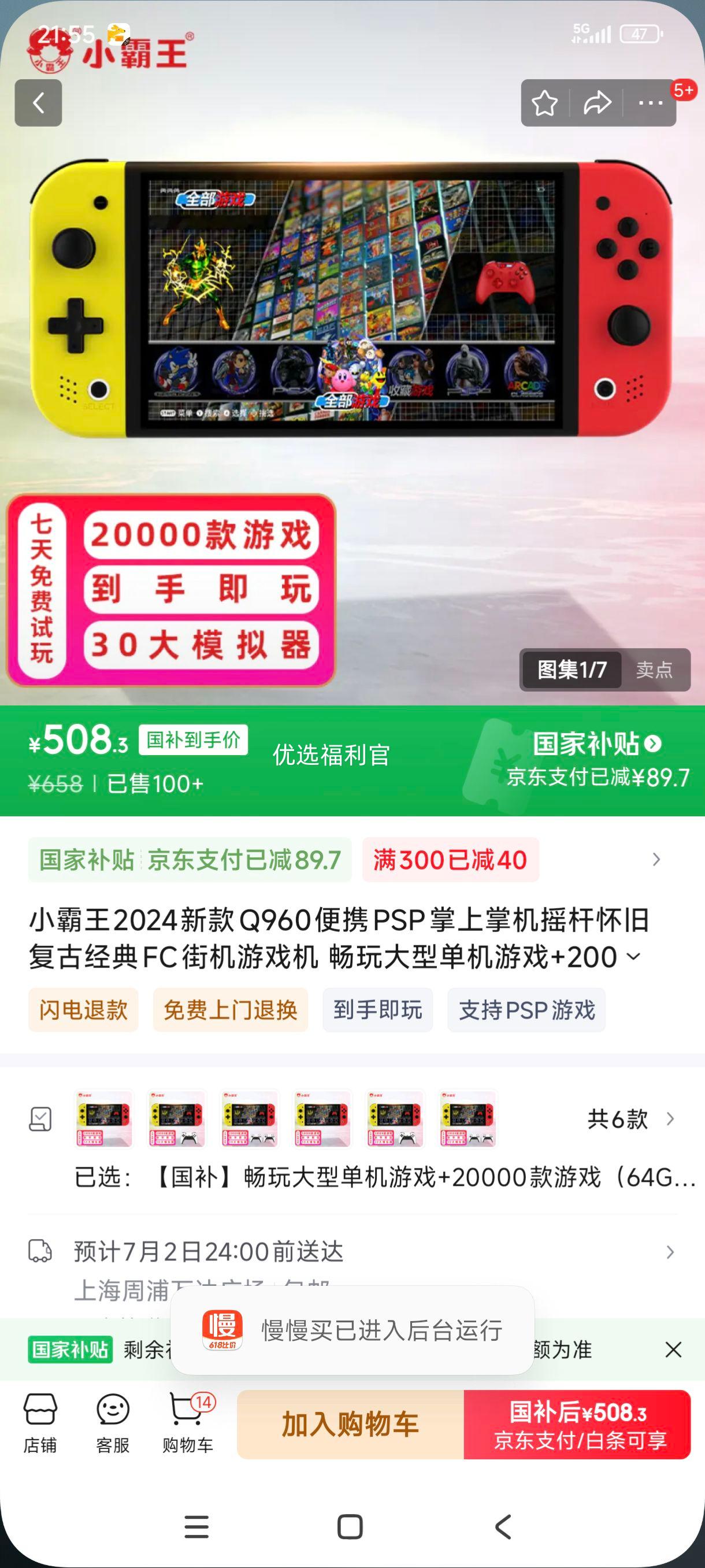Add this product to favorites with the star
This screenshot has width=705, height=1568.
(x=544, y=103)
